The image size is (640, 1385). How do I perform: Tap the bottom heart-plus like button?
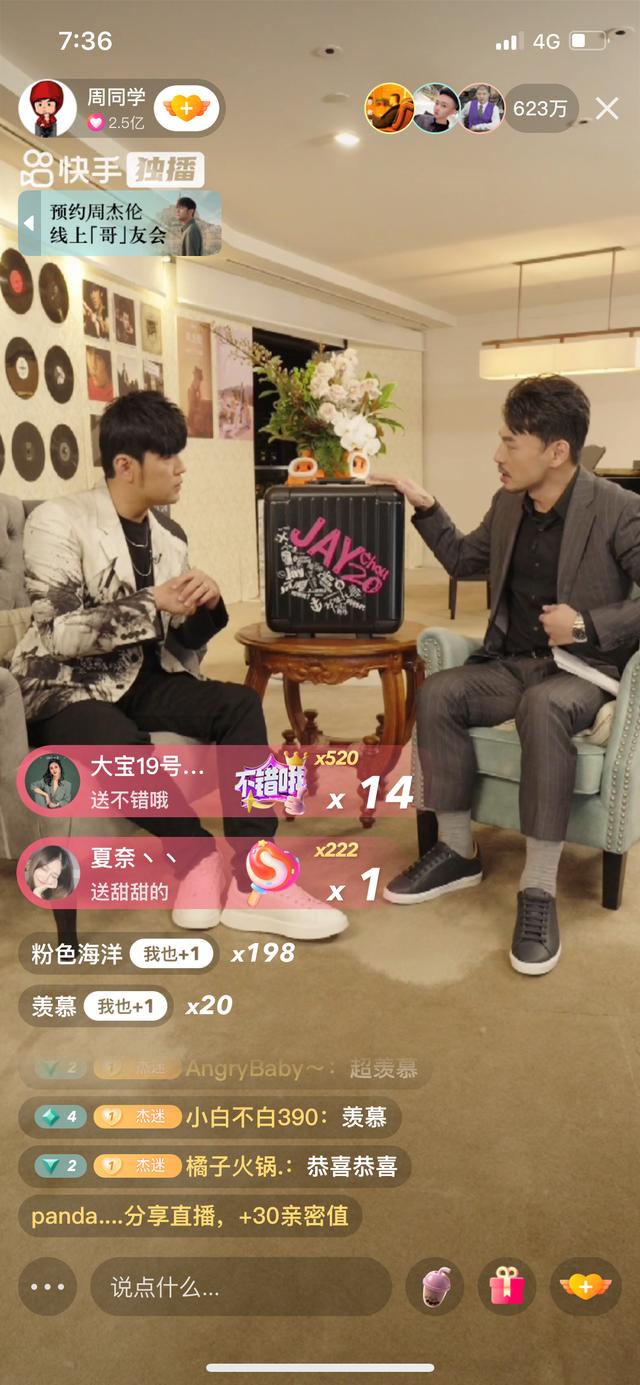[585, 1286]
